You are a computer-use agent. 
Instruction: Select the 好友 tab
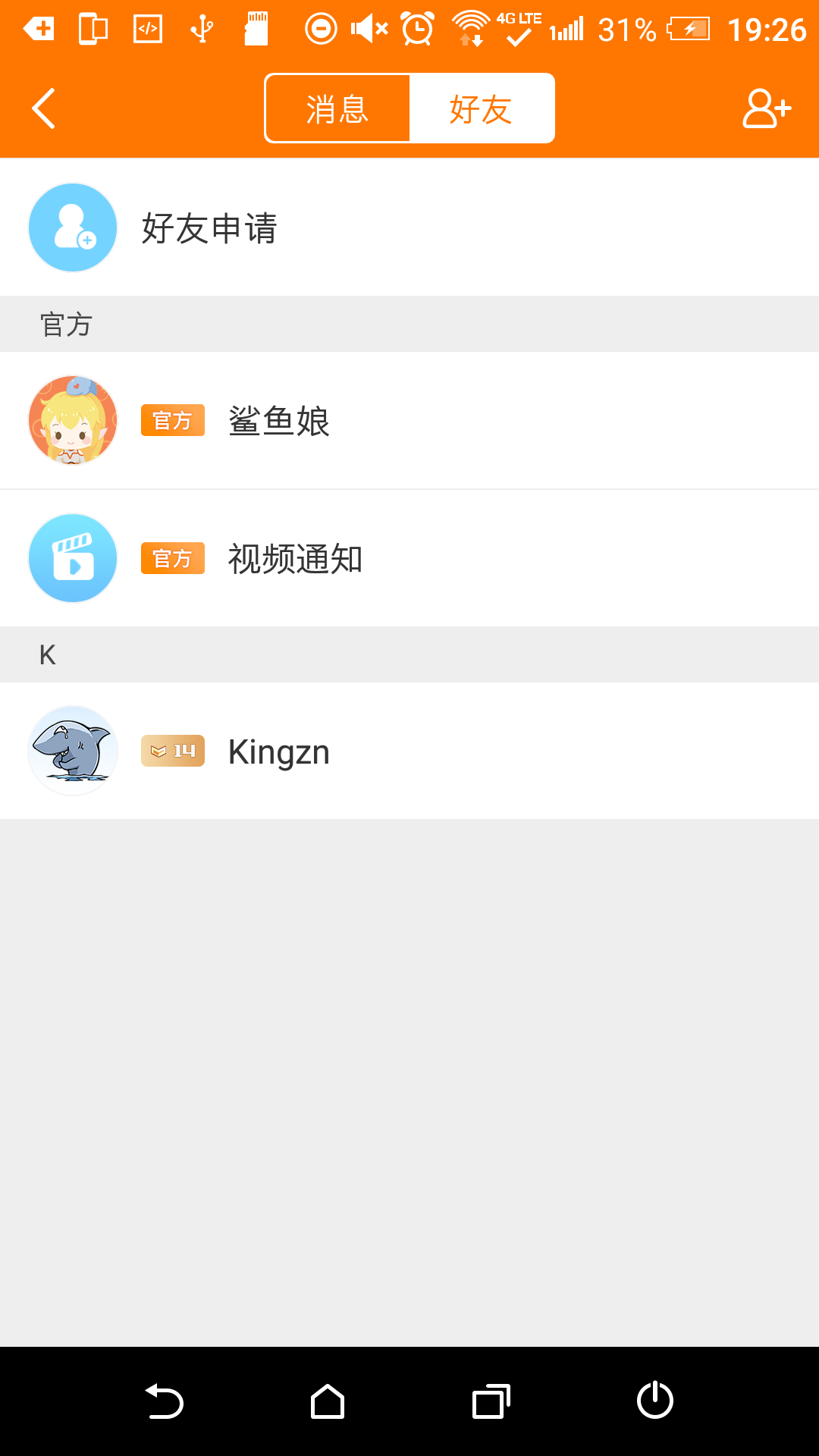(481, 108)
